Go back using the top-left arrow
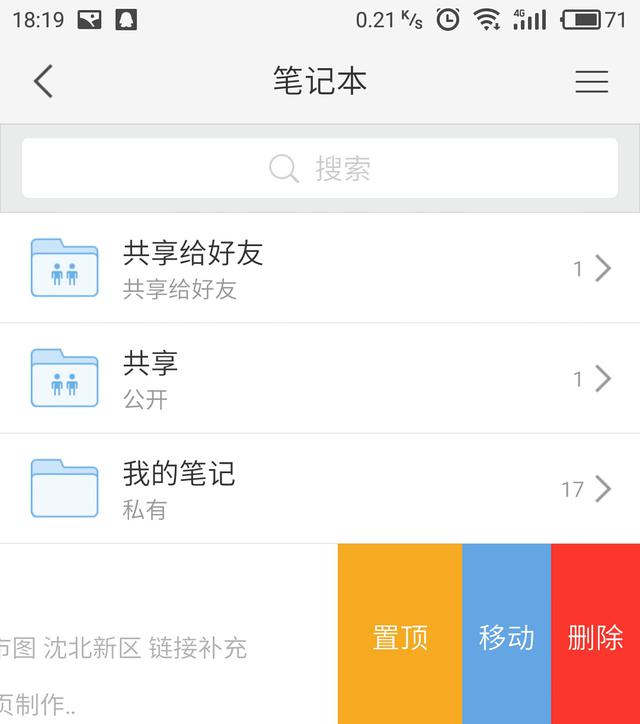Image resolution: width=640 pixels, height=724 pixels. (x=43, y=81)
